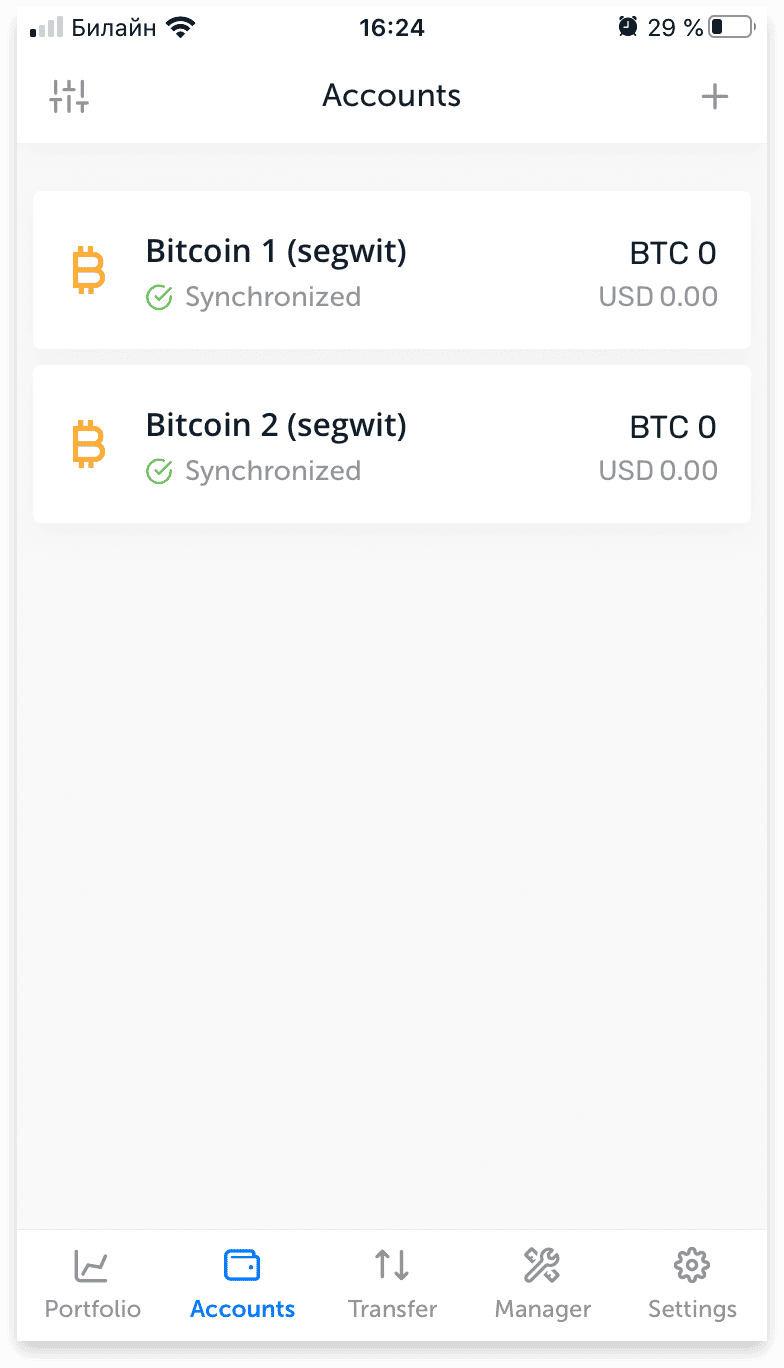Open the Bitcoin 2 (segwit) account

(x=392, y=444)
